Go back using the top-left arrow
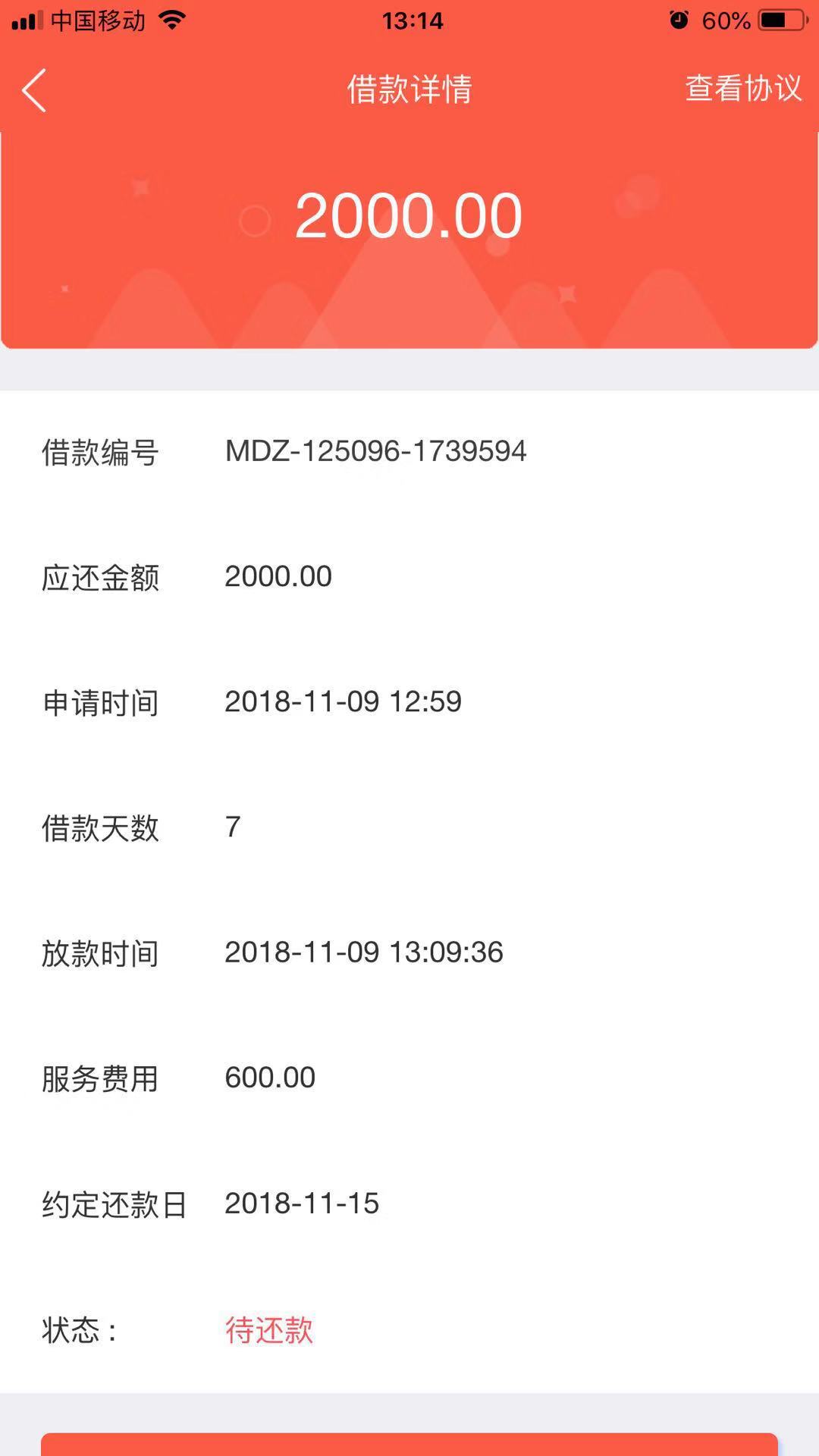This screenshot has height=1456, width=819. click(34, 90)
